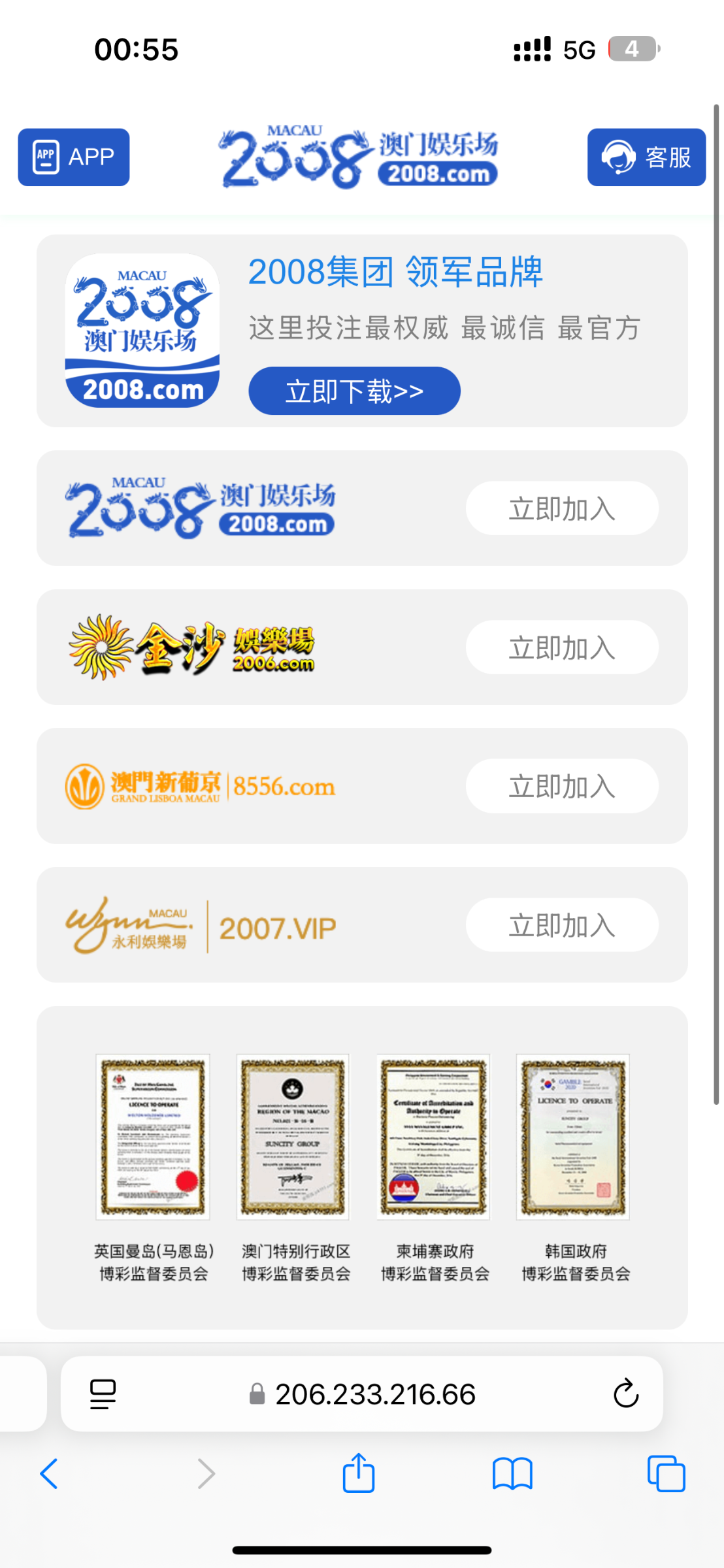Screen dimensions: 724x1568
Task: Tap 立即加入 for 澳門新葡京 8556.com
Action: 561,786
